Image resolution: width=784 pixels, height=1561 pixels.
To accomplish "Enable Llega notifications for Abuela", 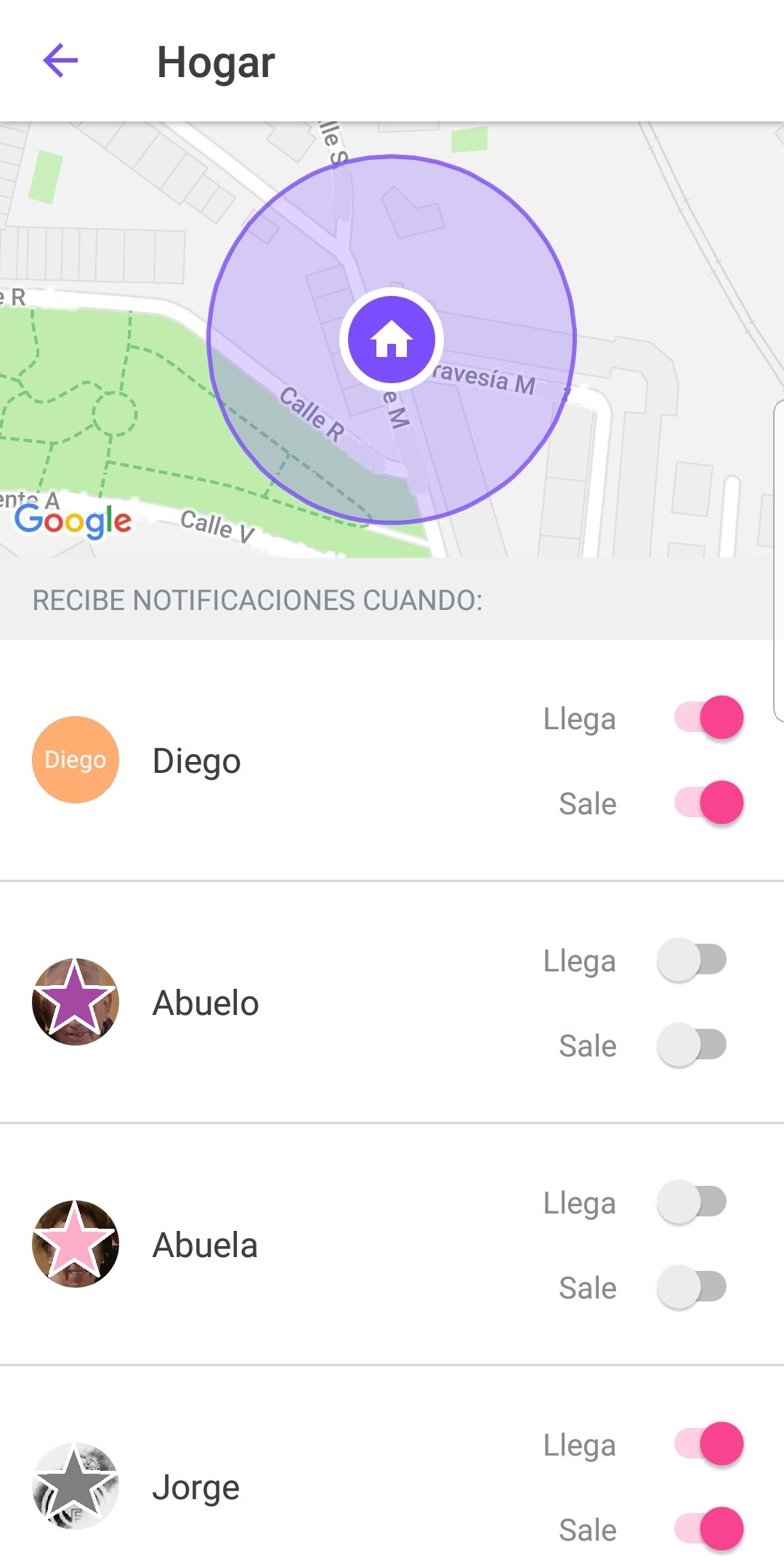I will pos(692,1202).
